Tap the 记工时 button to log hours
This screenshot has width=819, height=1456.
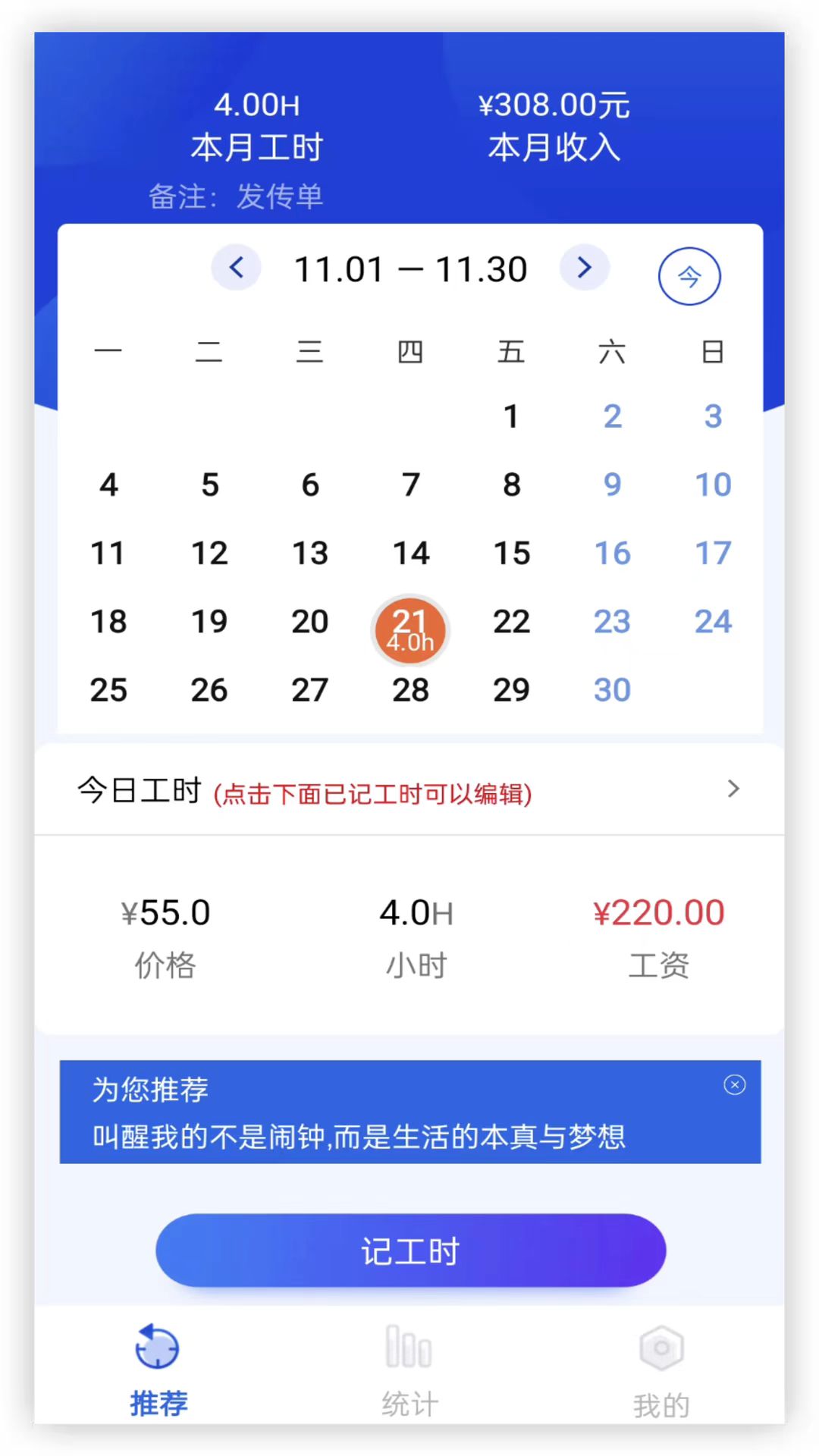(x=410, y=1251)
